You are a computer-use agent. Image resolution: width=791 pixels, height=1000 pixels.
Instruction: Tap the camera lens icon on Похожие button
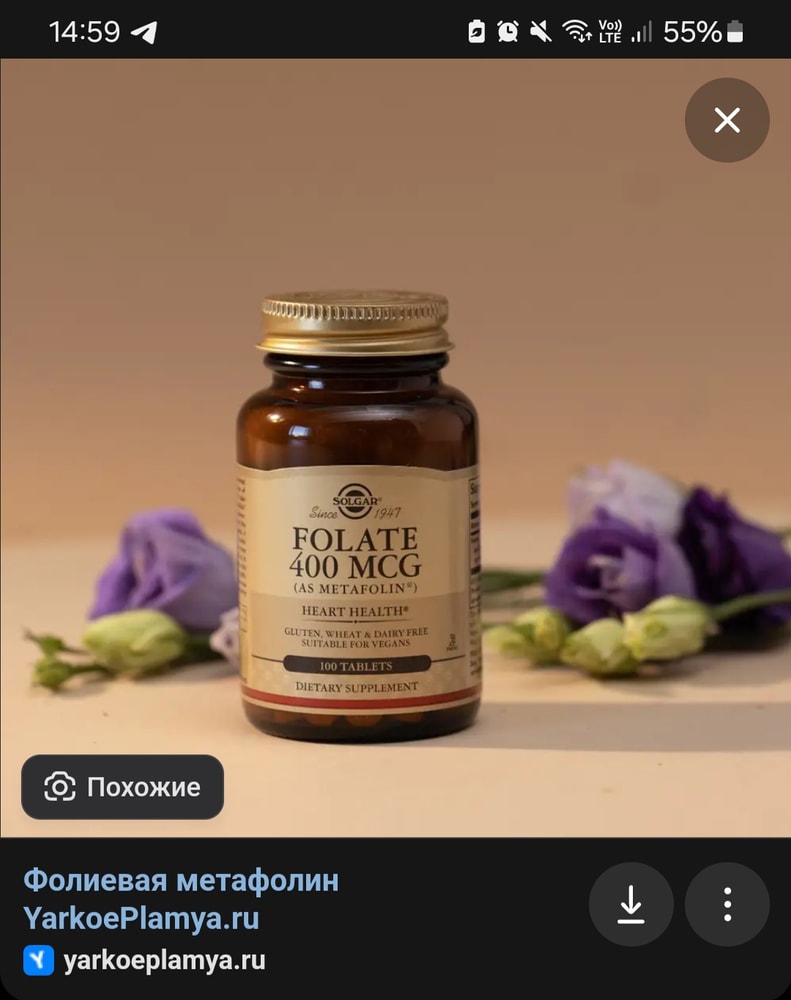(x=59, y=787)
